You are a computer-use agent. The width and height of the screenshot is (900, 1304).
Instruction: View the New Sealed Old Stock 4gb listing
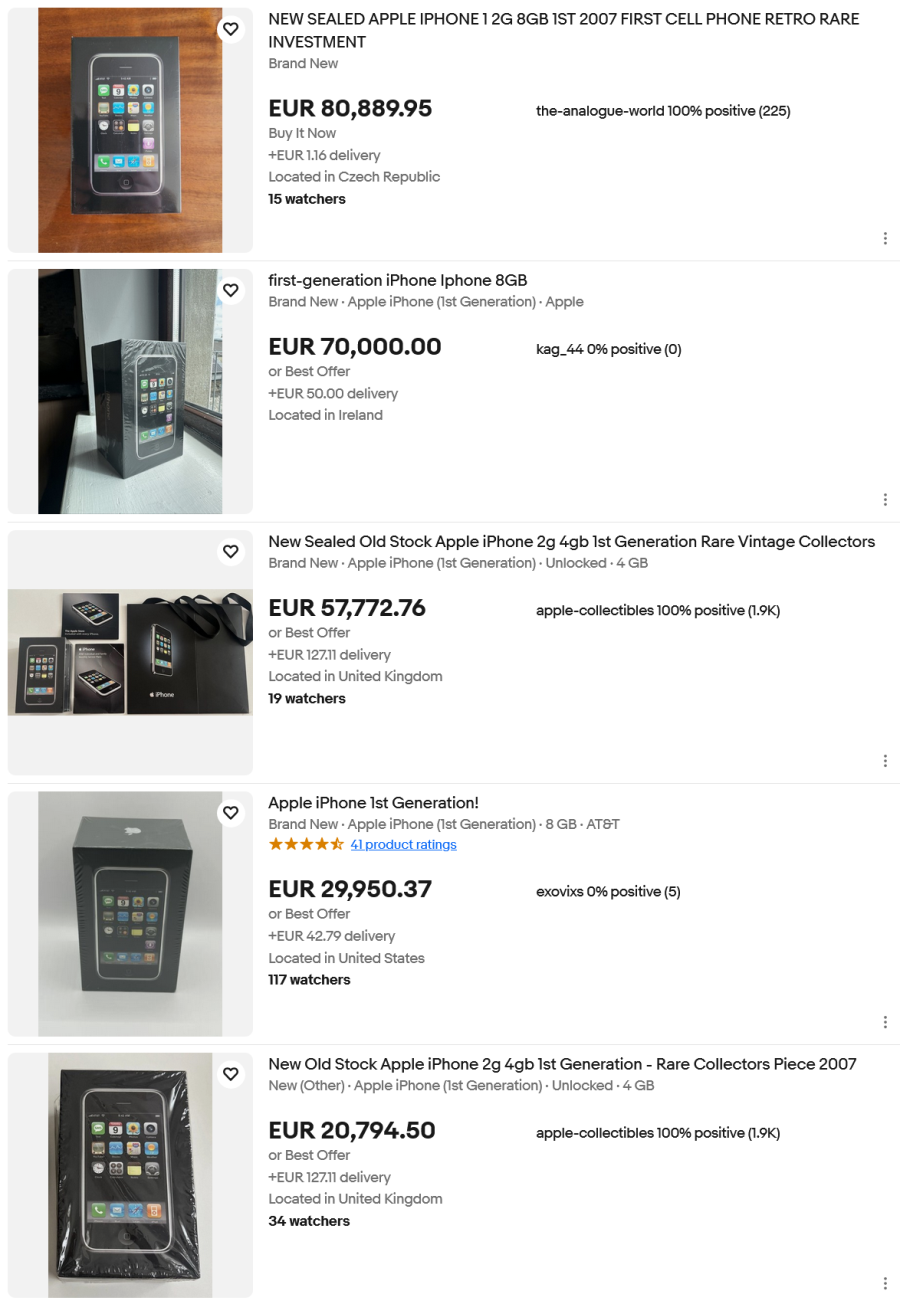571,542
